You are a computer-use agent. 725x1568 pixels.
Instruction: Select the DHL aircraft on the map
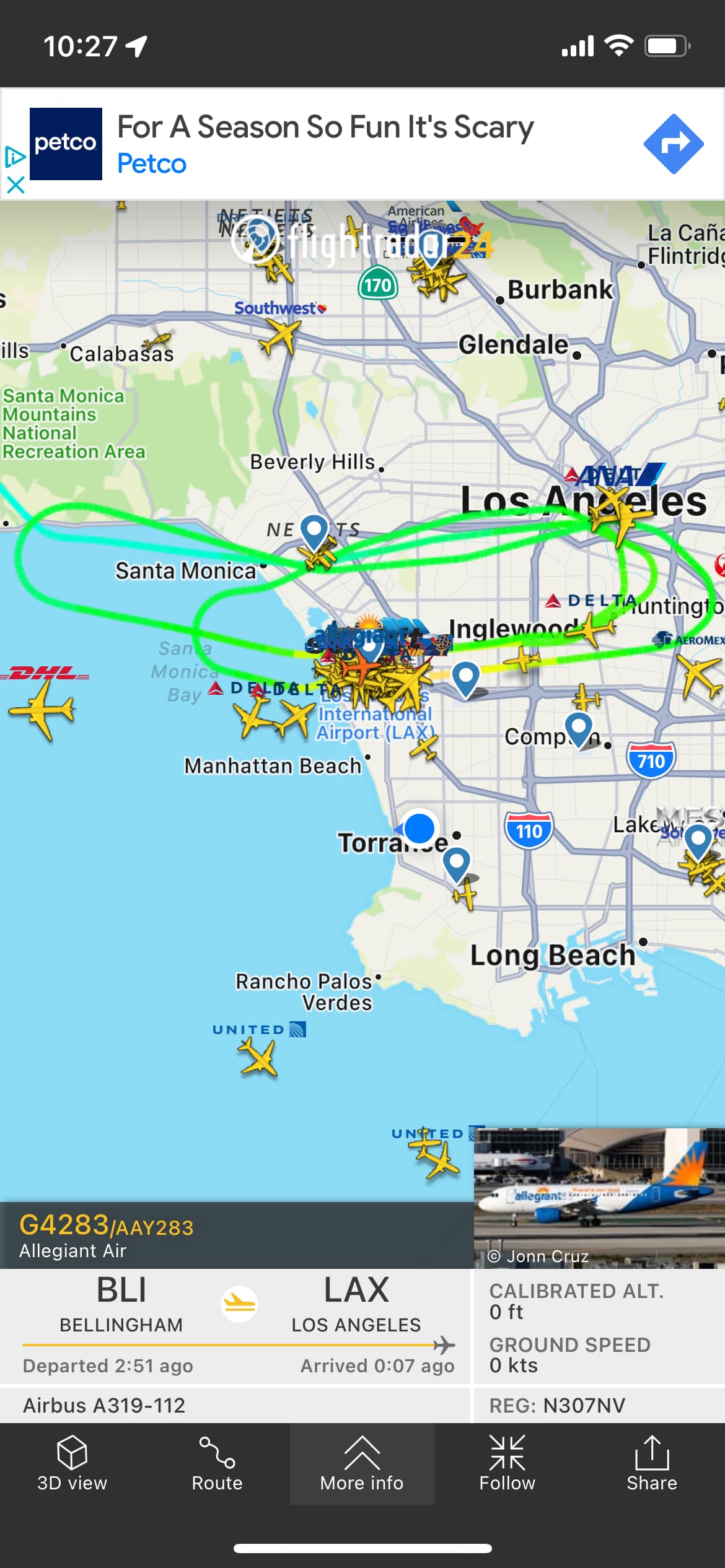42,710
